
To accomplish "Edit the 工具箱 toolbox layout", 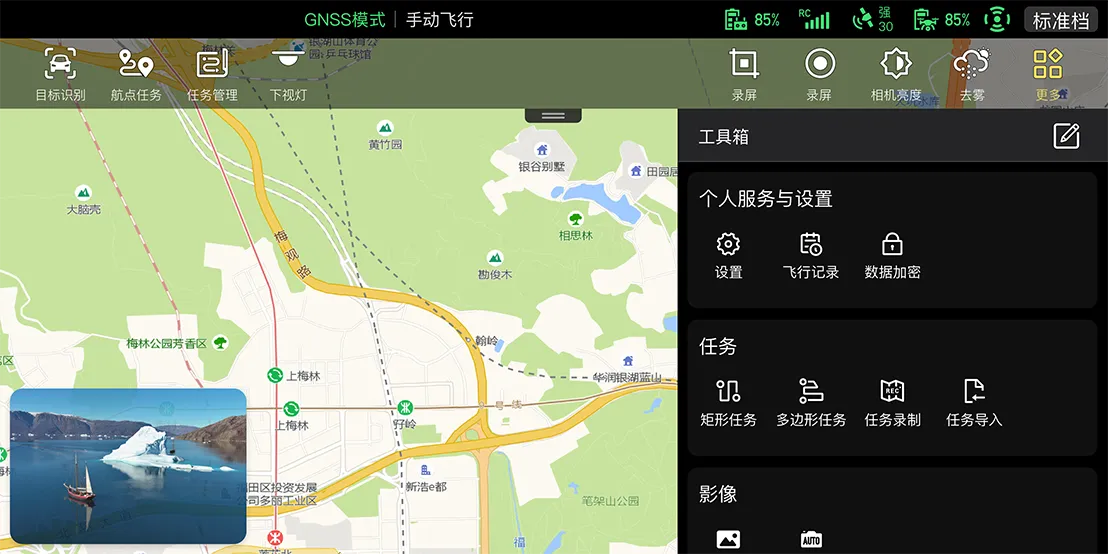I will 1066,136.
